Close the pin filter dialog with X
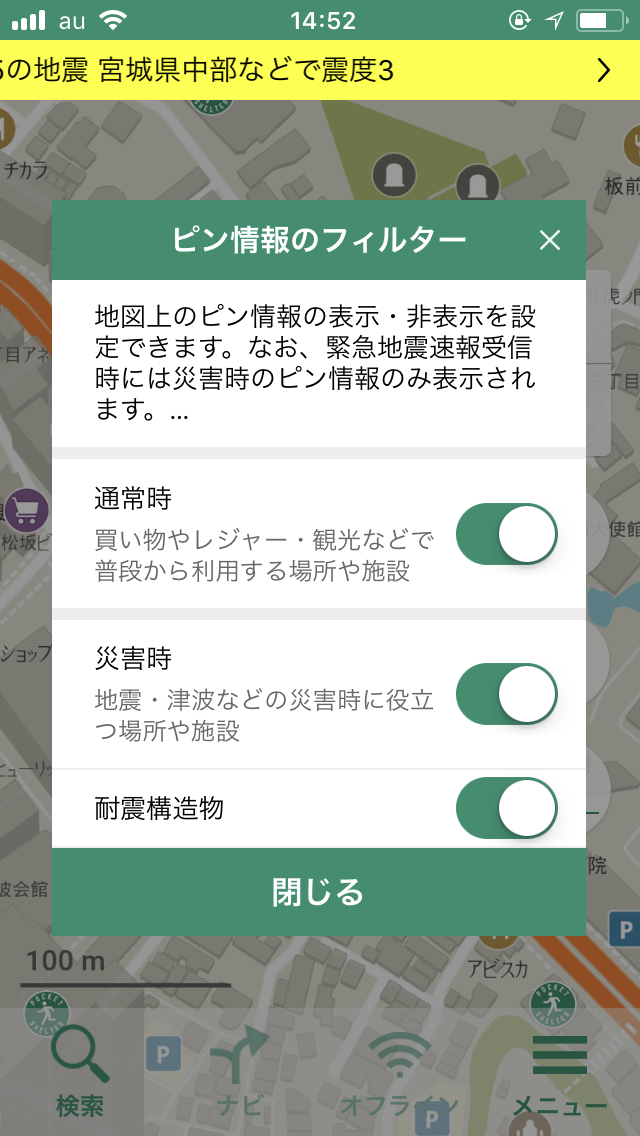Viewport: 640px width, 1136px height. 549,240
